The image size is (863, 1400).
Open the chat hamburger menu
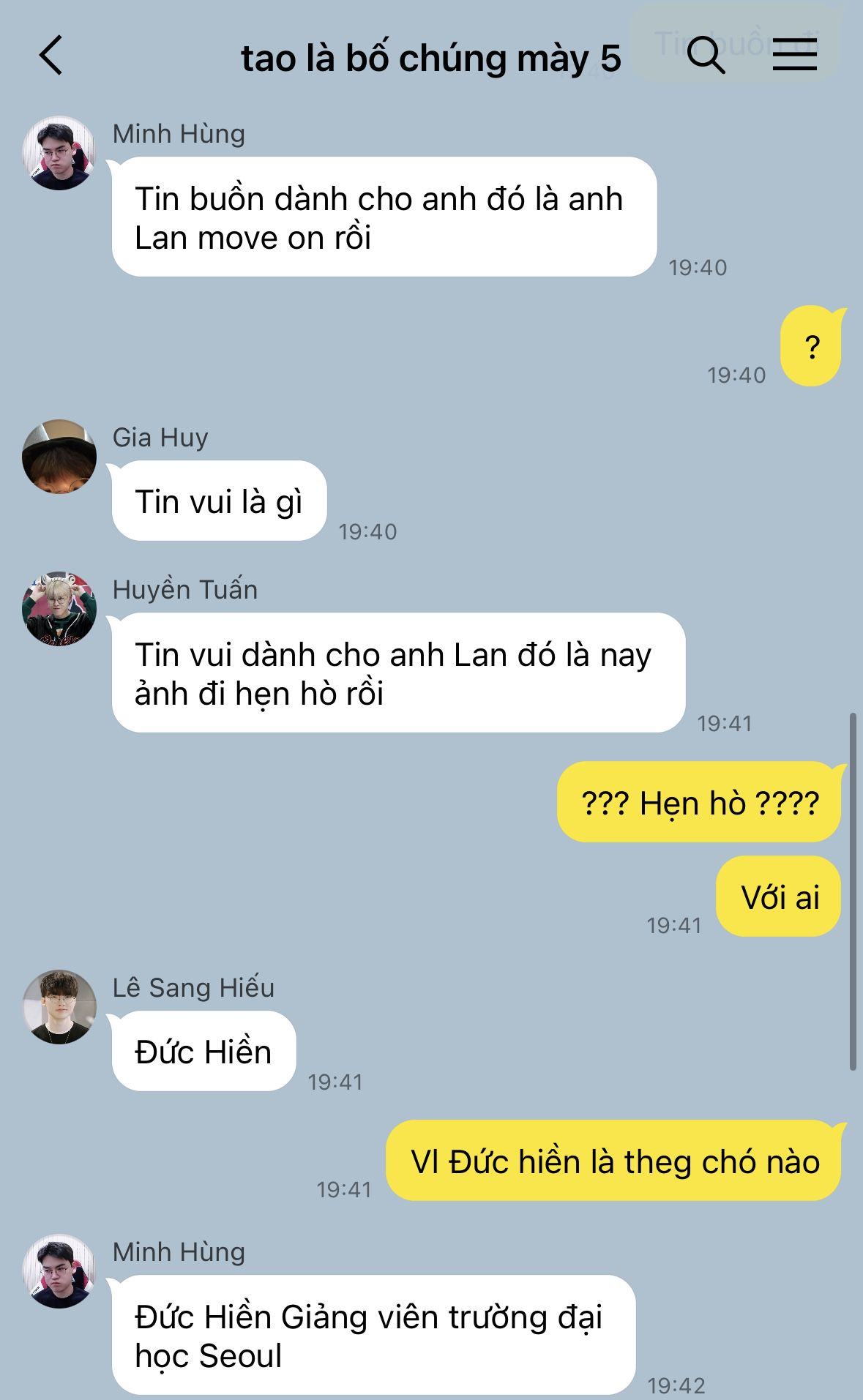pyautogui.click(x=794, y=56)
